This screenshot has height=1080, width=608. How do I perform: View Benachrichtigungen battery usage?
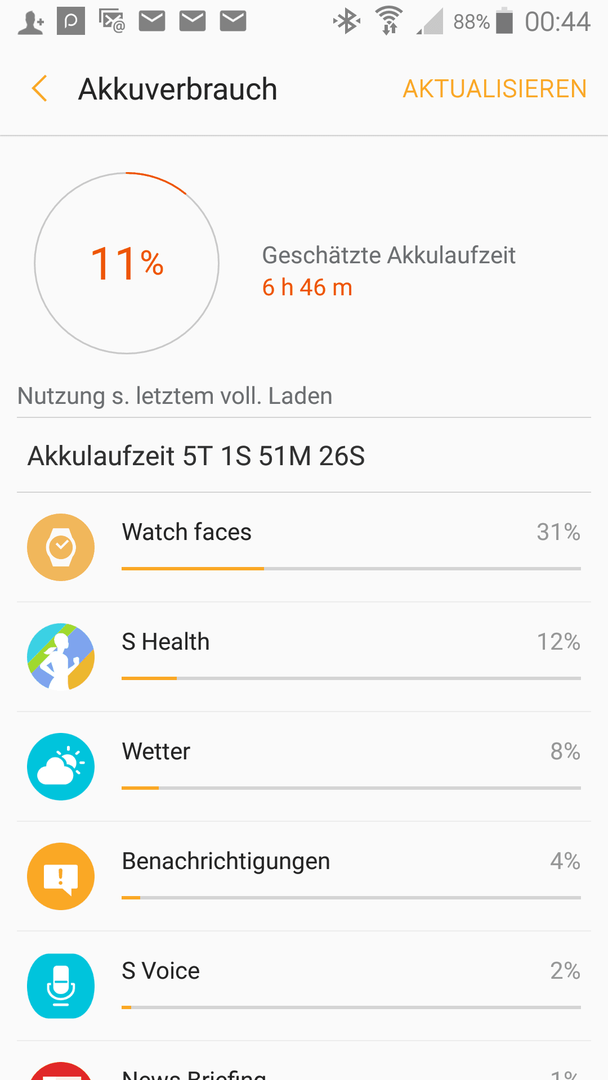point(304,876)
